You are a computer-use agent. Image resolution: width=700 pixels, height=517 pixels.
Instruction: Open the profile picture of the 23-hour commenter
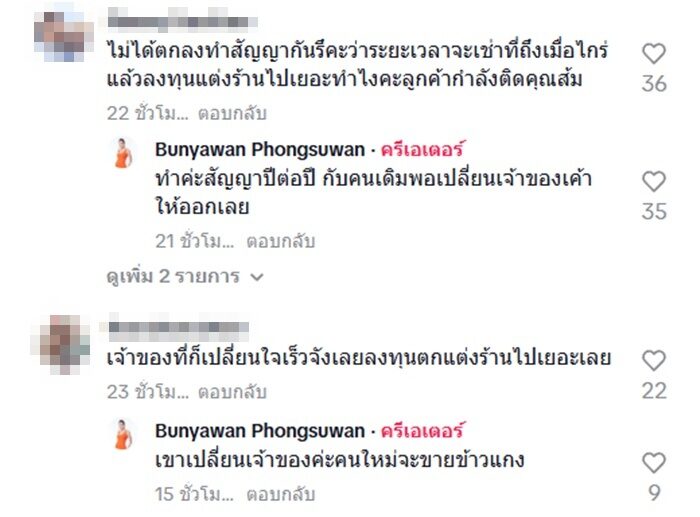point(64,343)
